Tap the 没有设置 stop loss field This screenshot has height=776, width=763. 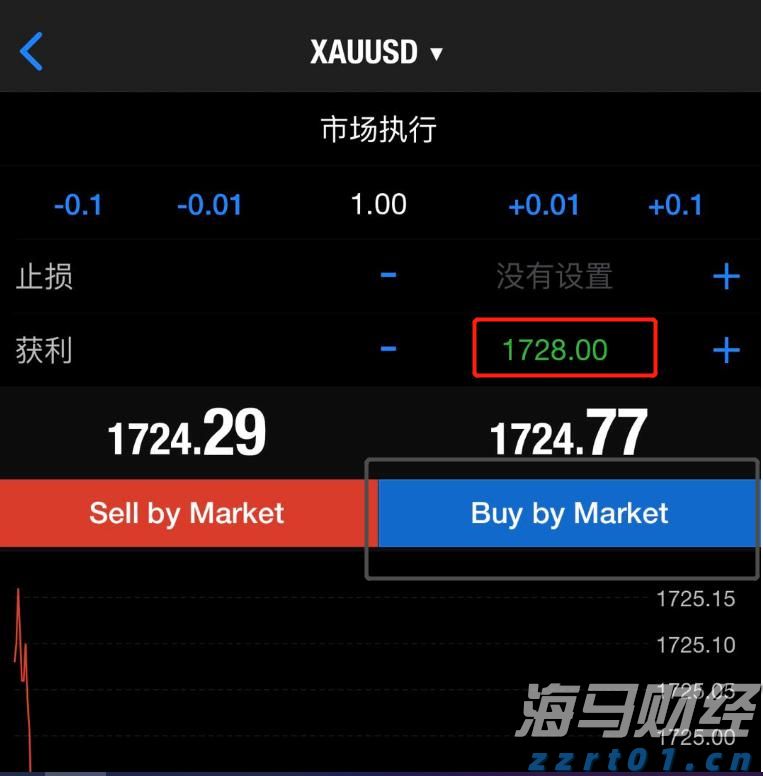point(554,277)
